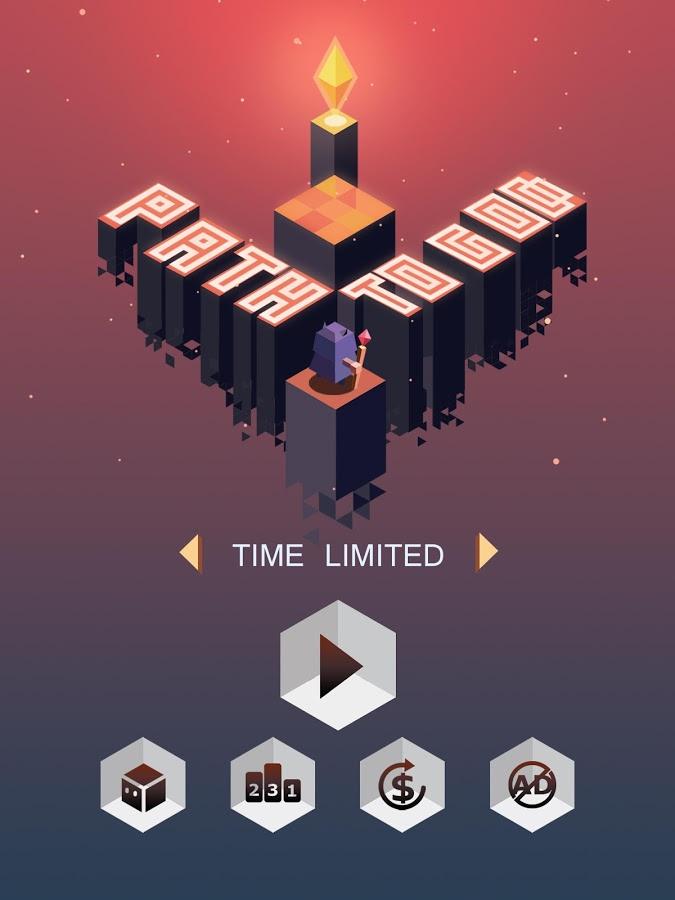
Task: Open the character cube selection
Action: (x=143, y=785)
